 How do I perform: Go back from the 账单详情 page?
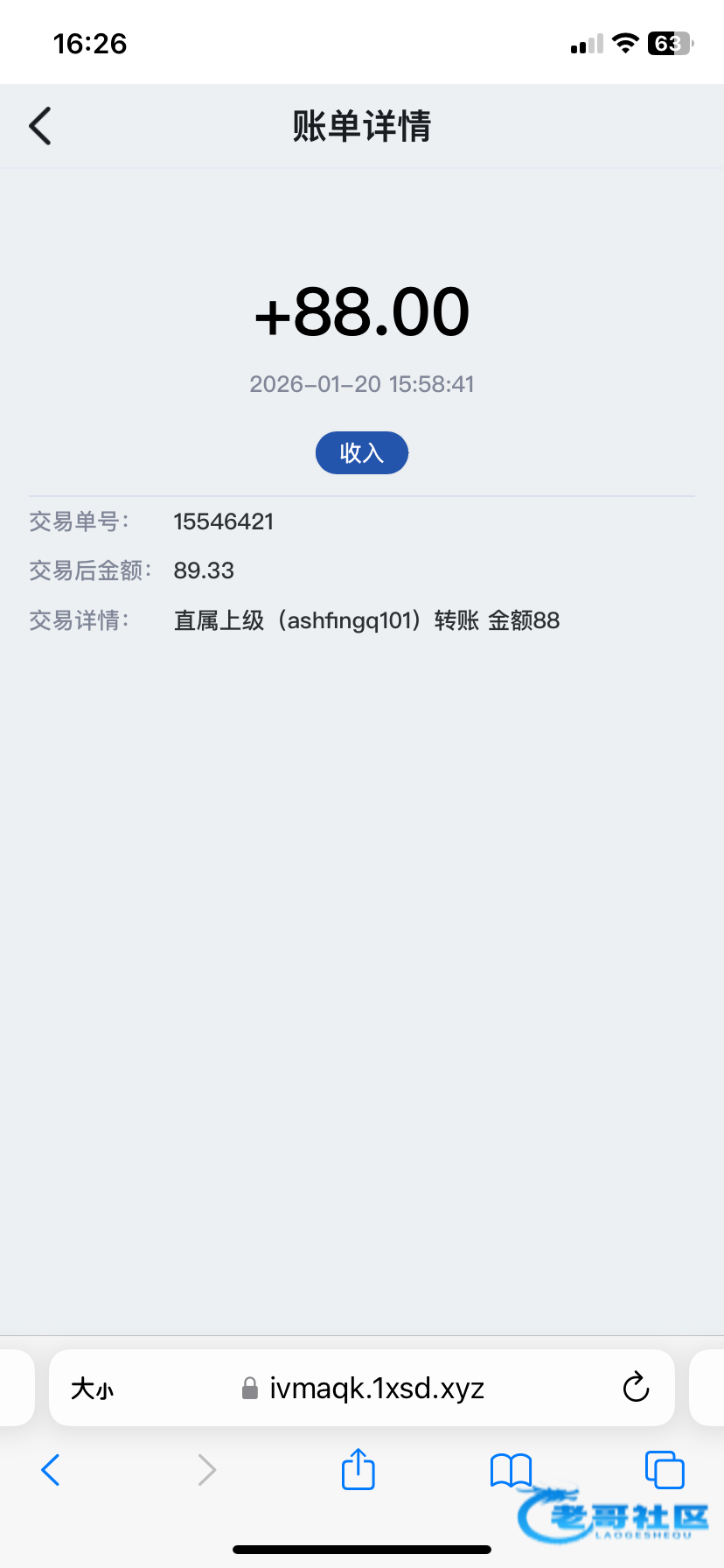pyautogui.click(x=40, y=126)
